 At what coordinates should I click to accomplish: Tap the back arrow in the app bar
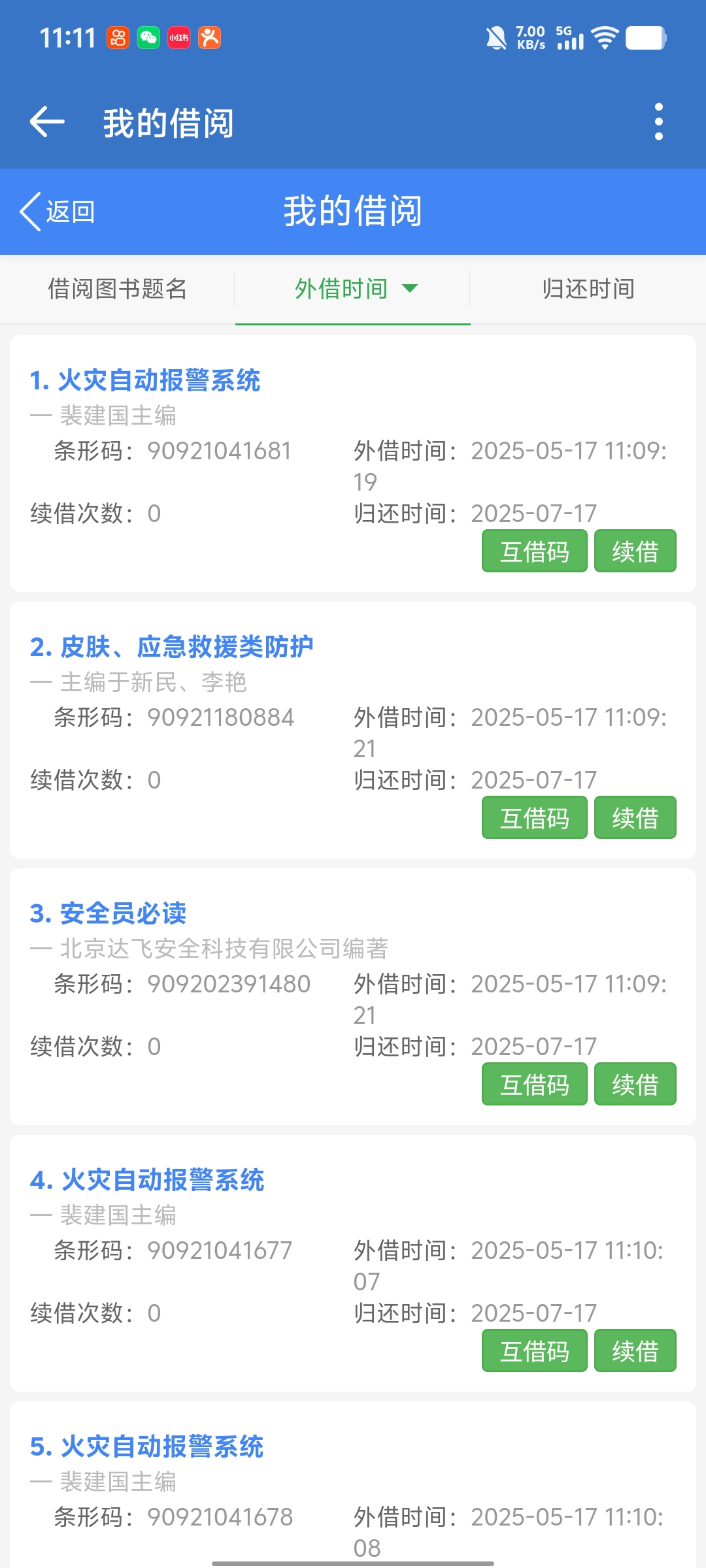click(47, 122)
